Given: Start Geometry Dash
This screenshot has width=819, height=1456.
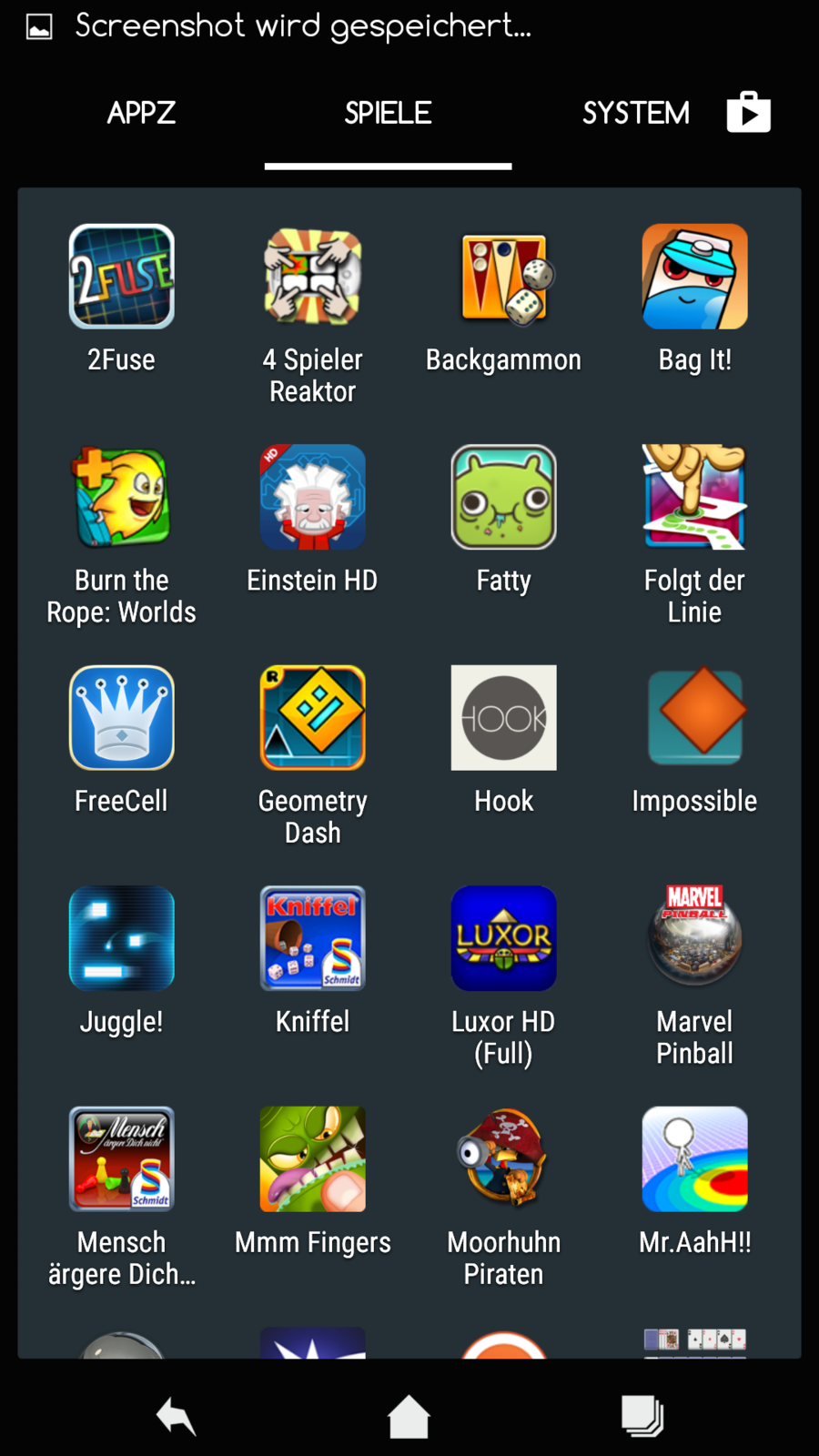Looking at the screenshot, I should coord(313,718).
